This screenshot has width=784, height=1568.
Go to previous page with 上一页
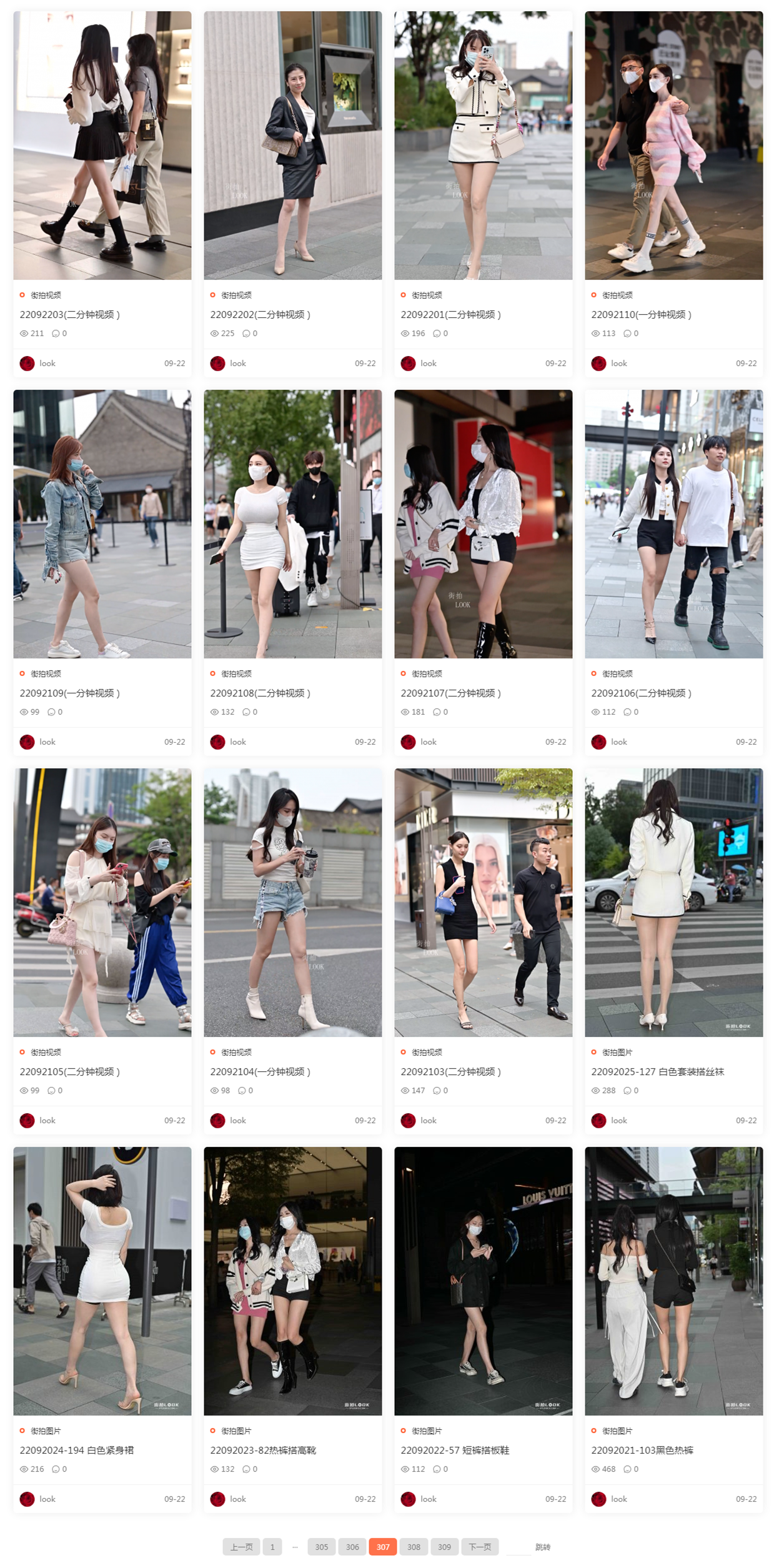[242, 1547]
